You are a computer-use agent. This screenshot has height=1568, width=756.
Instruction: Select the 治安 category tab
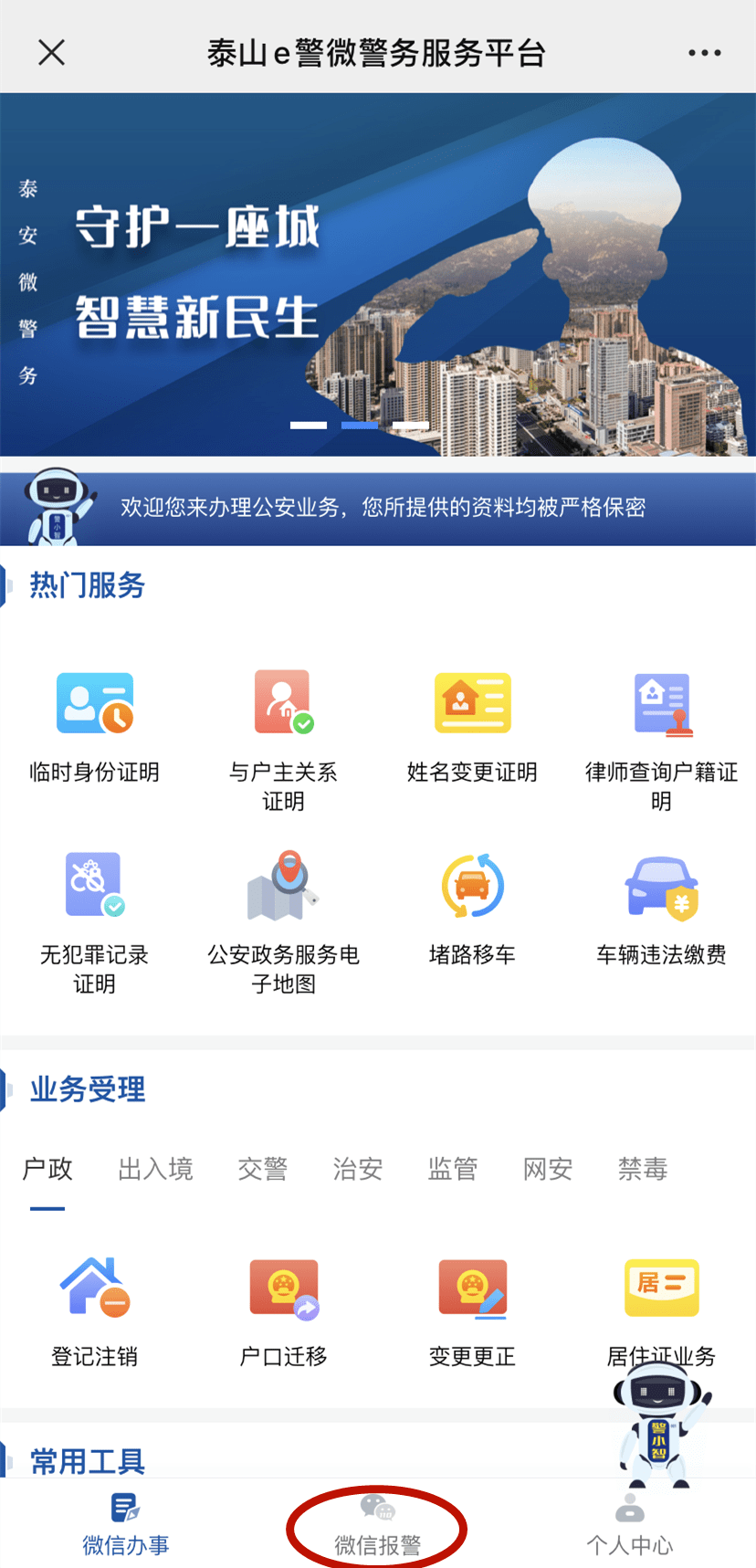(357, 1169)
